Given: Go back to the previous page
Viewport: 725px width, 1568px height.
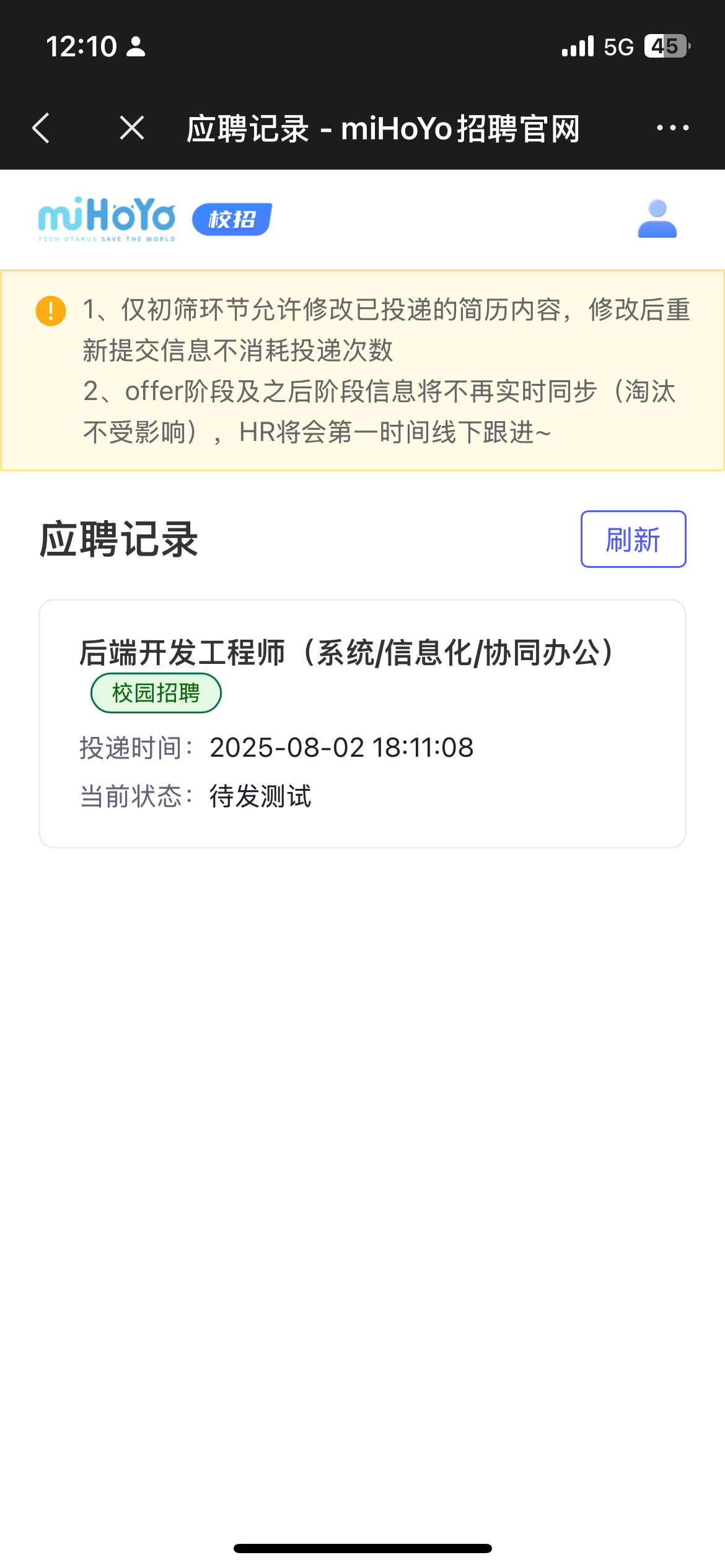Looking at the screenshot, I should click(41, 128).
